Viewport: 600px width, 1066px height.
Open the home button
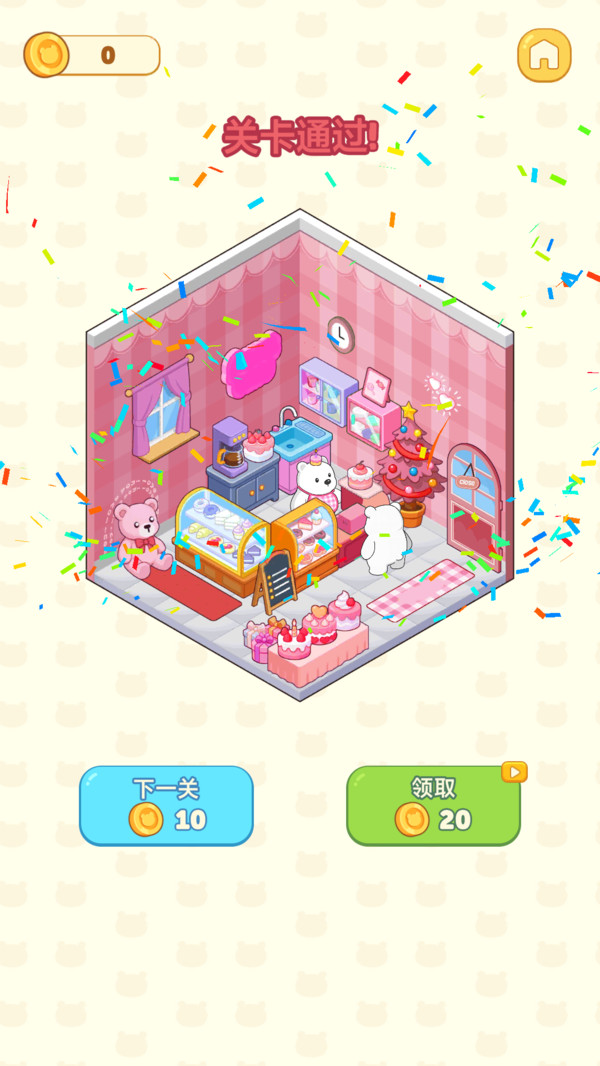pyautogui.click(x=544, y=56)
